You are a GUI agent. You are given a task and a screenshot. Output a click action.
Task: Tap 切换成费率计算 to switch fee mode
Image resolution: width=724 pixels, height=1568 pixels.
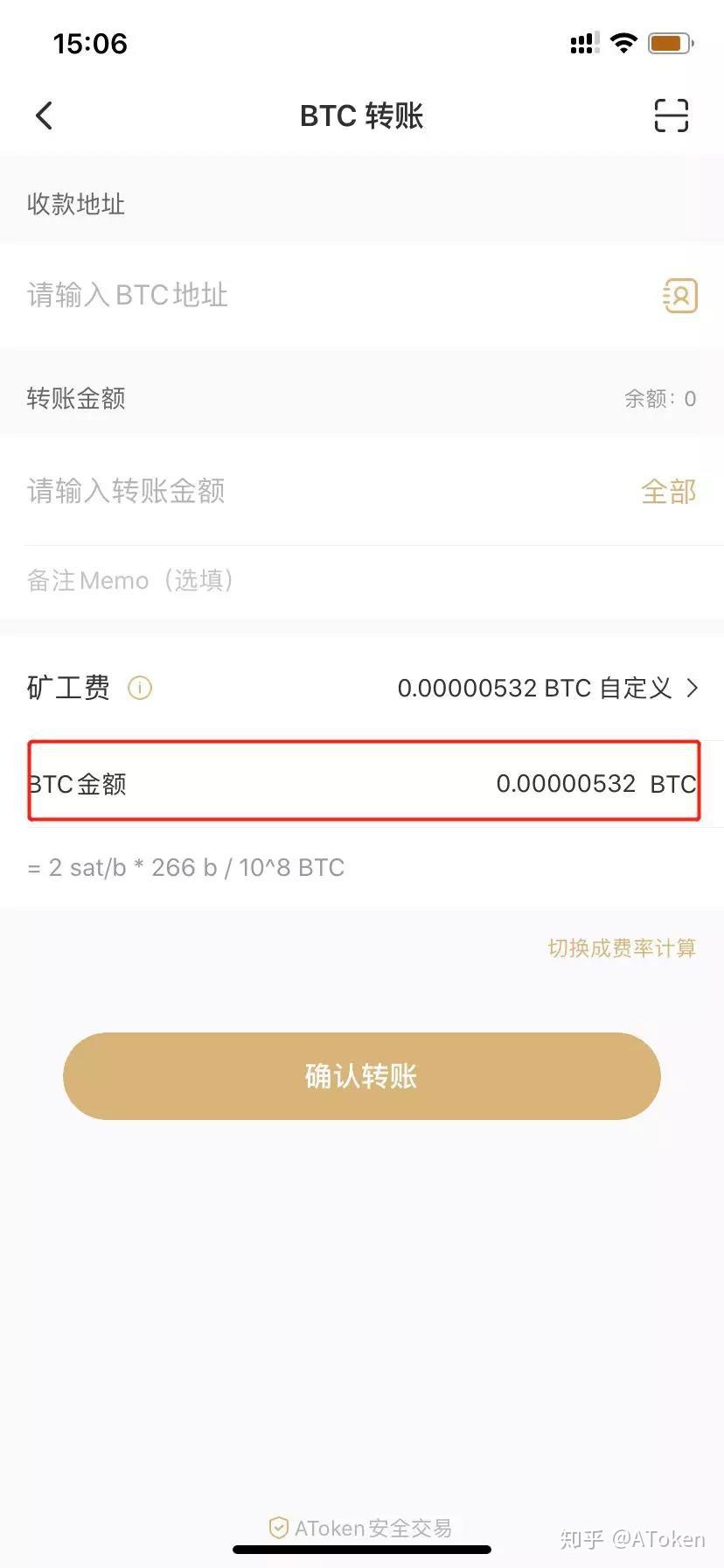click(622, 948)
